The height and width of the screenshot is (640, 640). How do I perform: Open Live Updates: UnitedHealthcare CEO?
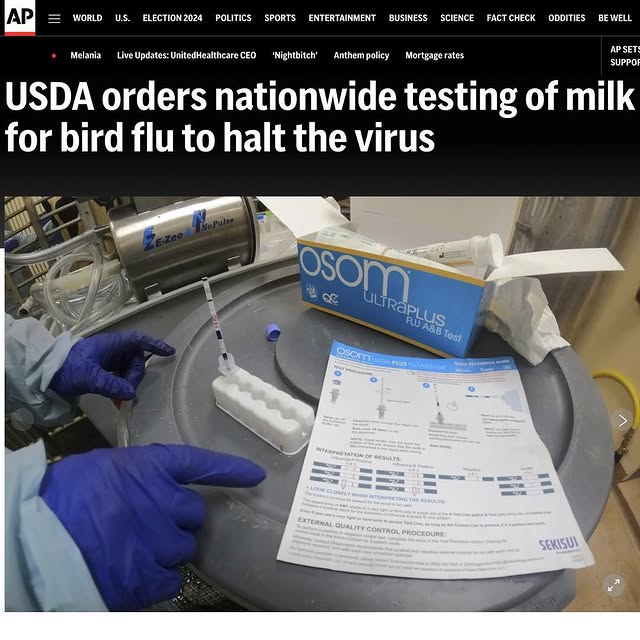186,56
